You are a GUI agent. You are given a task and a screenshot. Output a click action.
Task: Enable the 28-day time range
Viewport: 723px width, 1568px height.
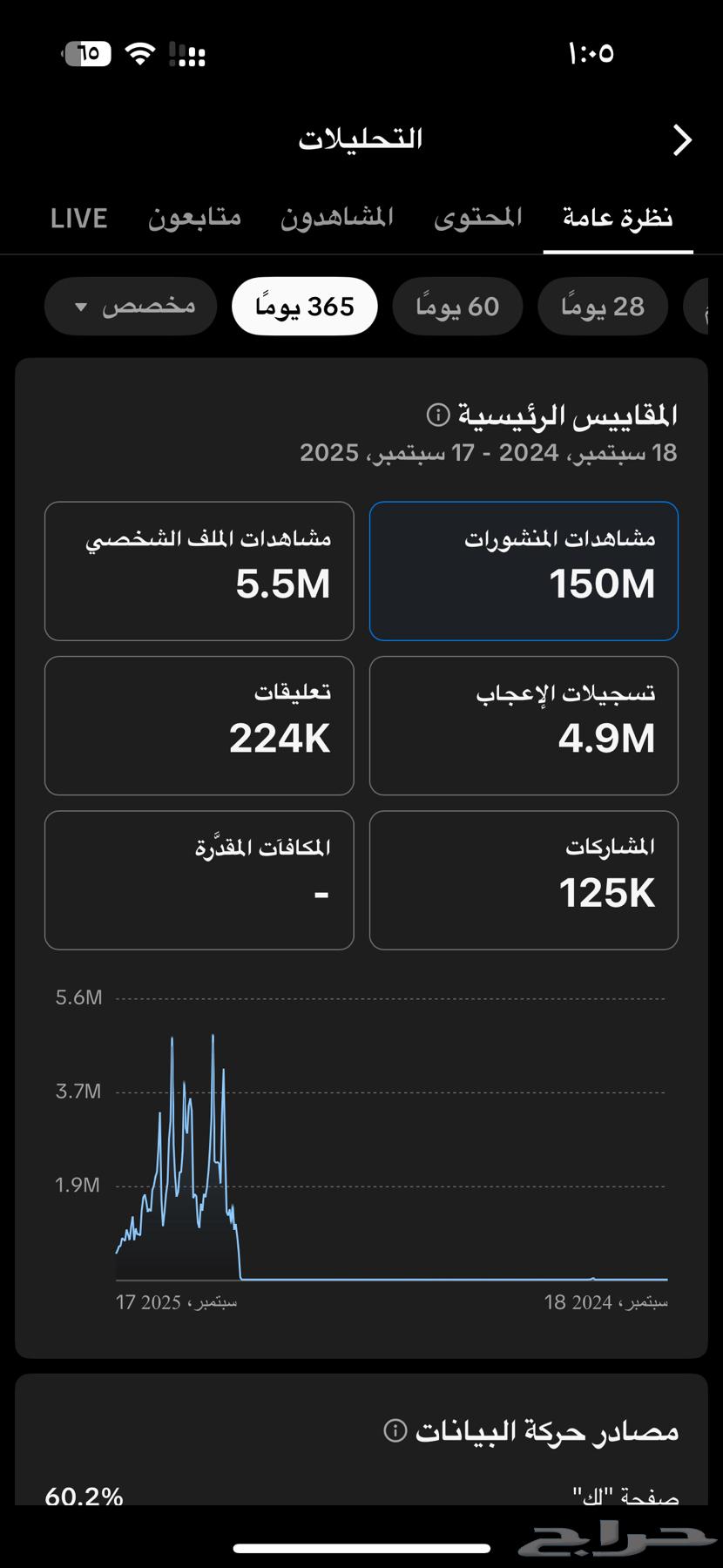[603, 306]
